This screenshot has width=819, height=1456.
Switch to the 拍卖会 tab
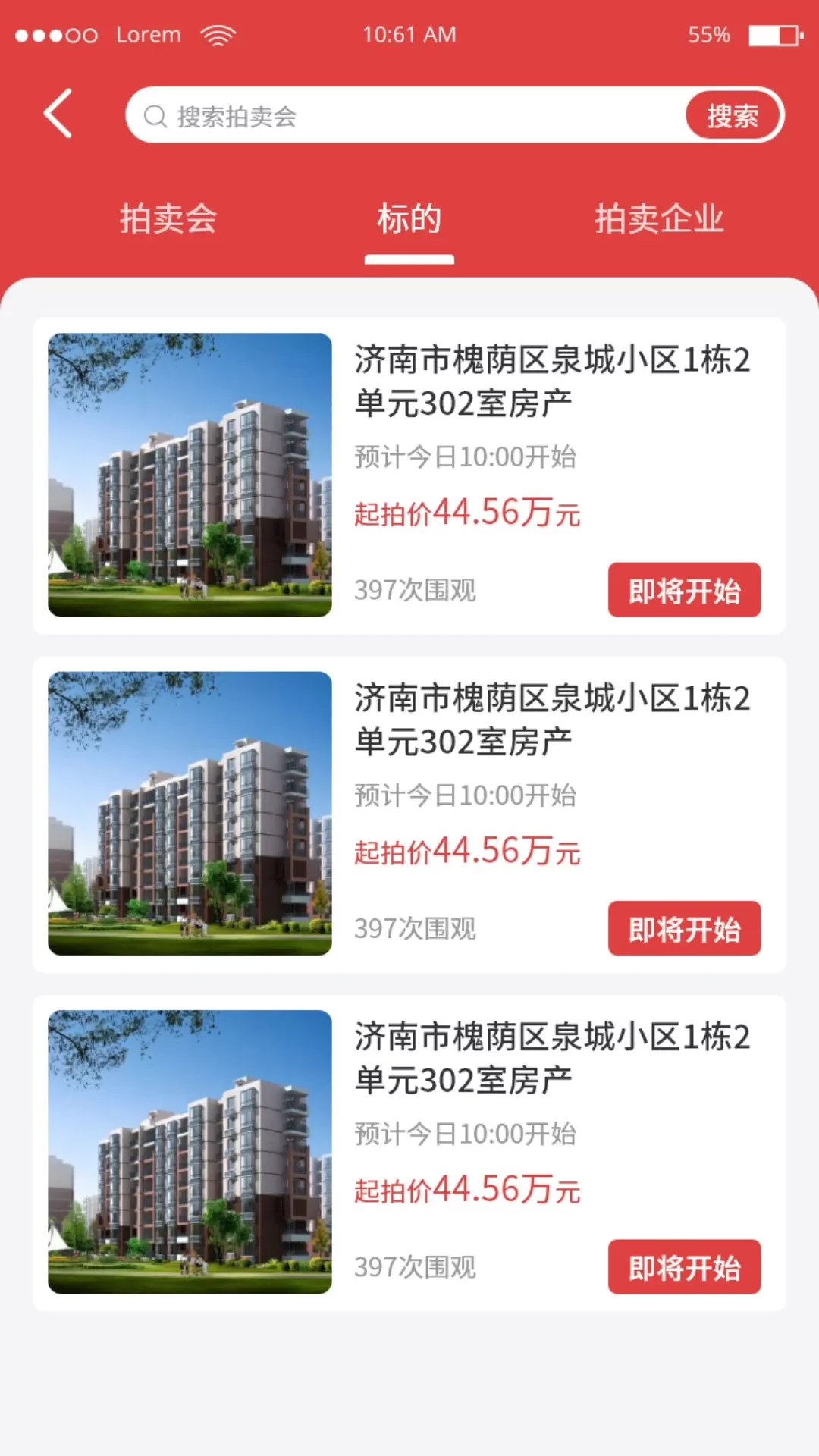[168, 219]
